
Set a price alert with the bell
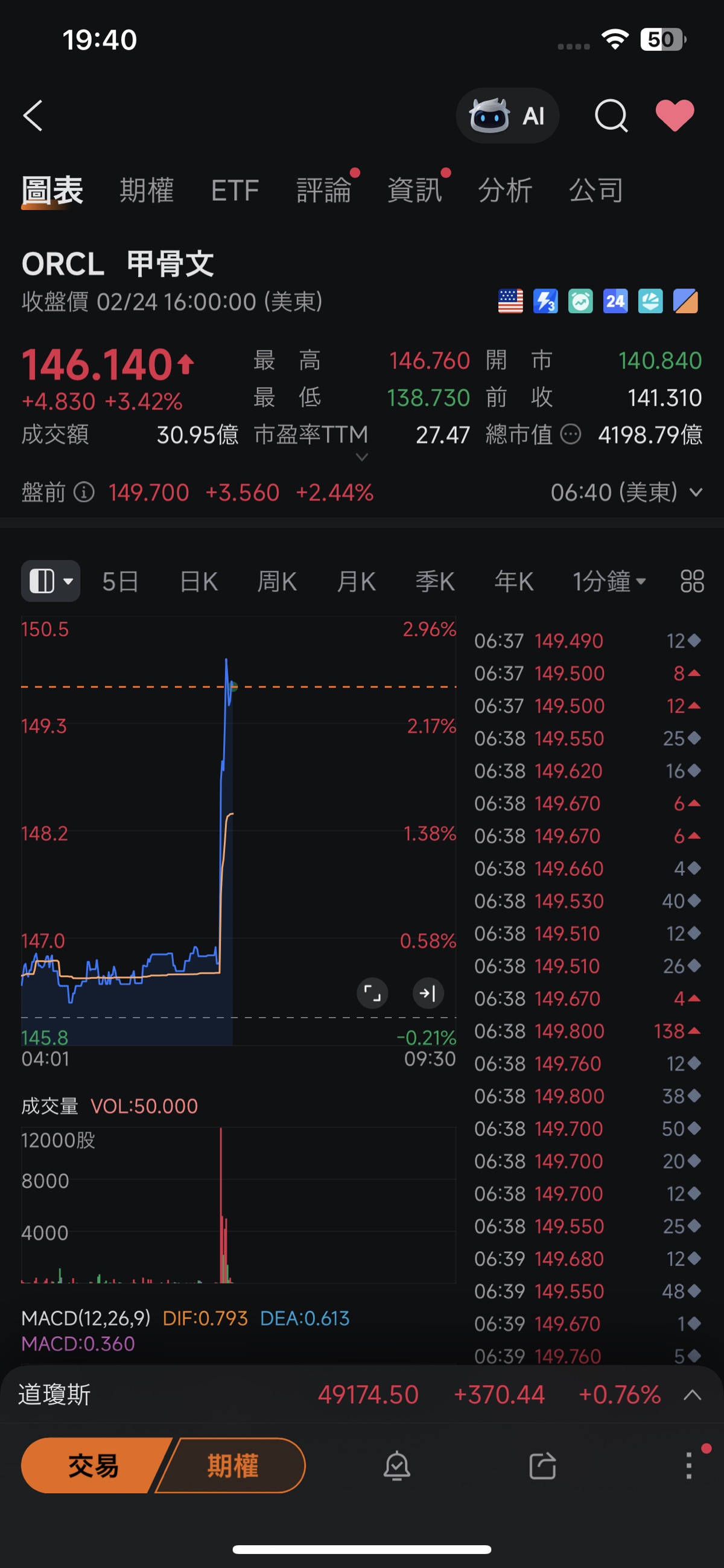[x=396, y=1466]
